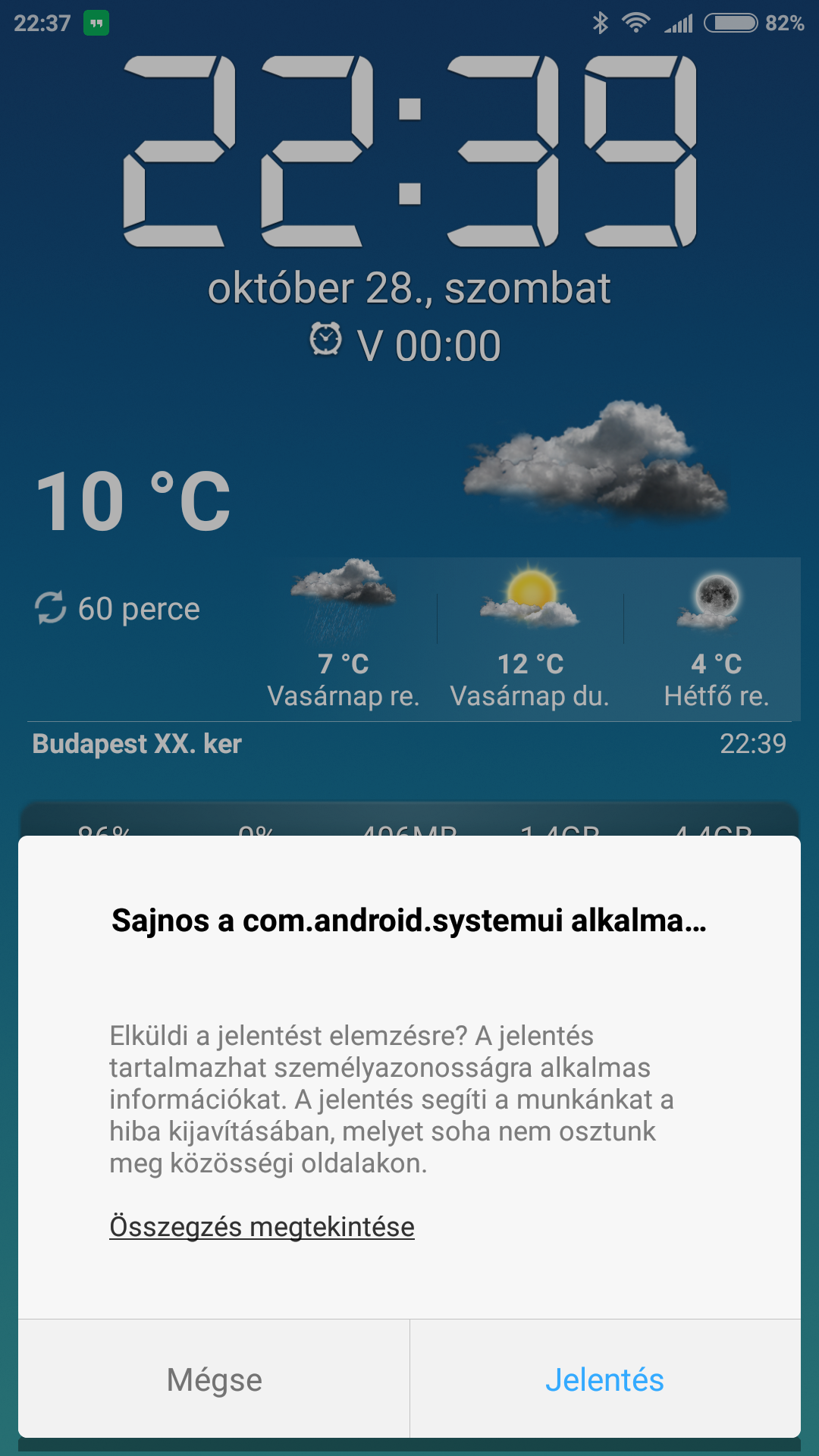Send the crash report with Jelentés
This screenshot has width=819, height=1456.
604,1379
